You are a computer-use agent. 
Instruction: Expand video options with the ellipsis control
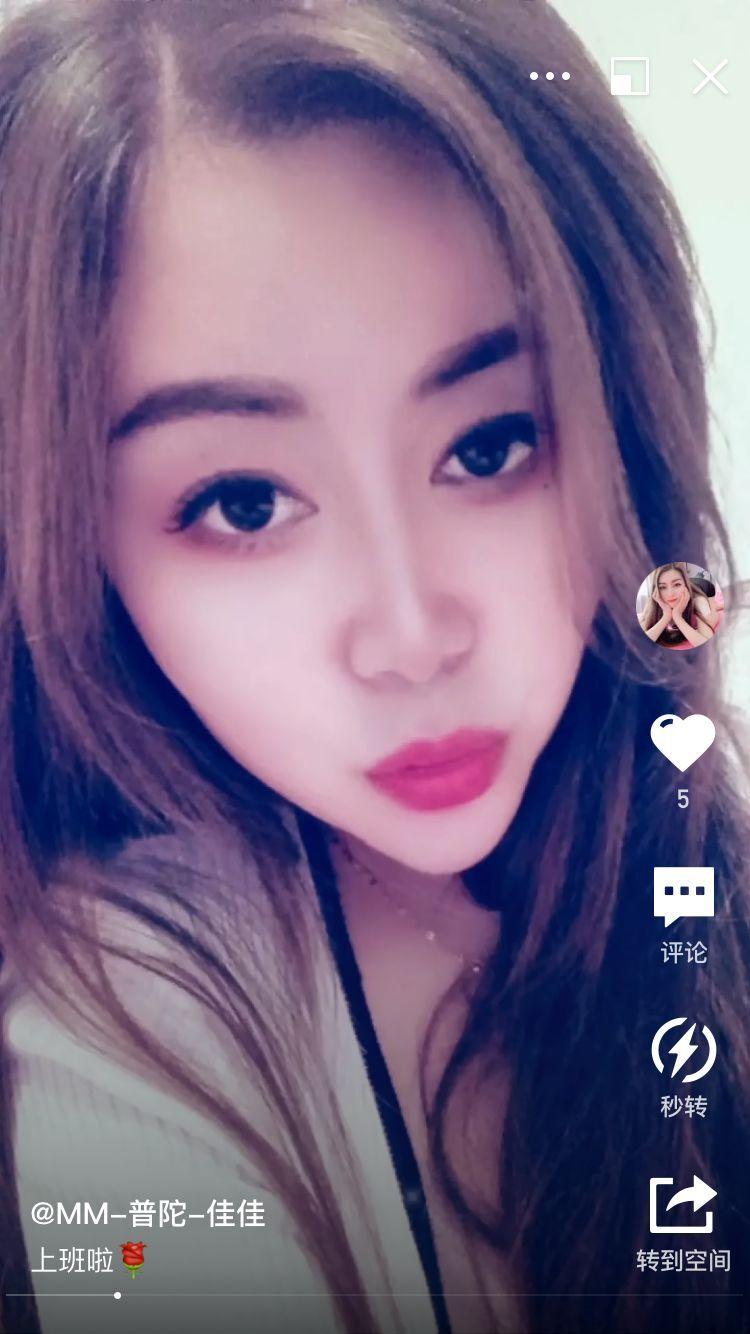(x=551, y=75)
